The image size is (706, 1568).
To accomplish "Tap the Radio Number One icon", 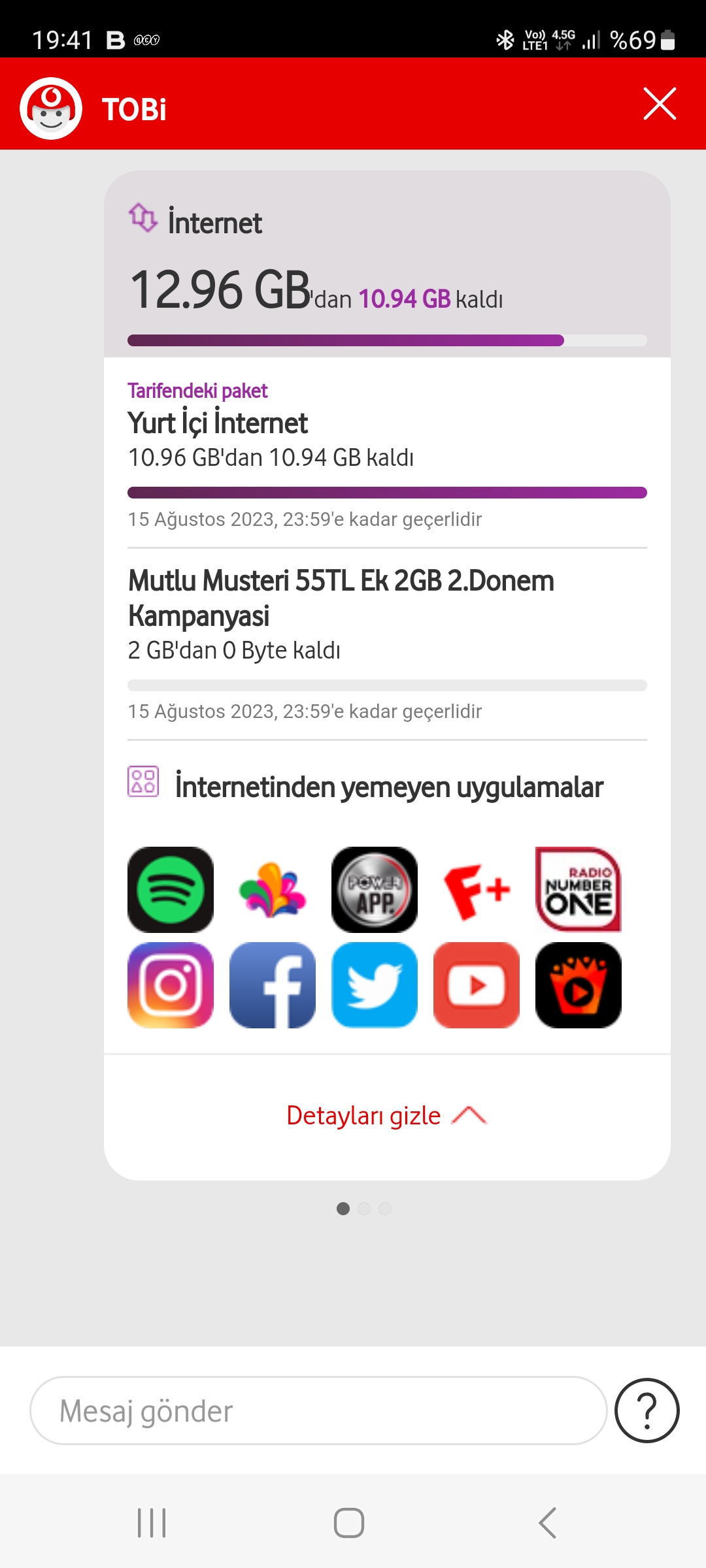I will coord(579,890).
